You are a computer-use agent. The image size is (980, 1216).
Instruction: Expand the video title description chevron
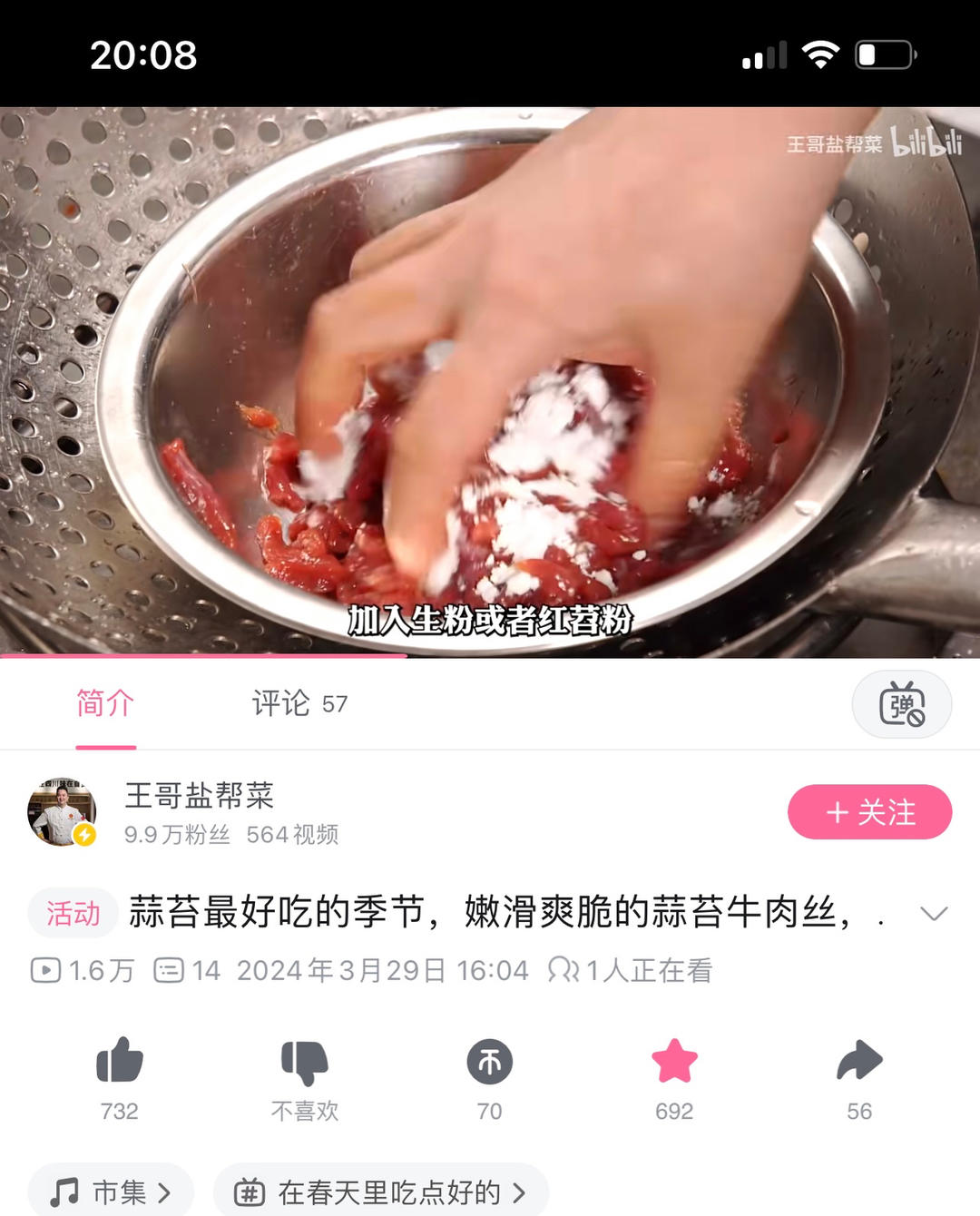click(934, 913)
